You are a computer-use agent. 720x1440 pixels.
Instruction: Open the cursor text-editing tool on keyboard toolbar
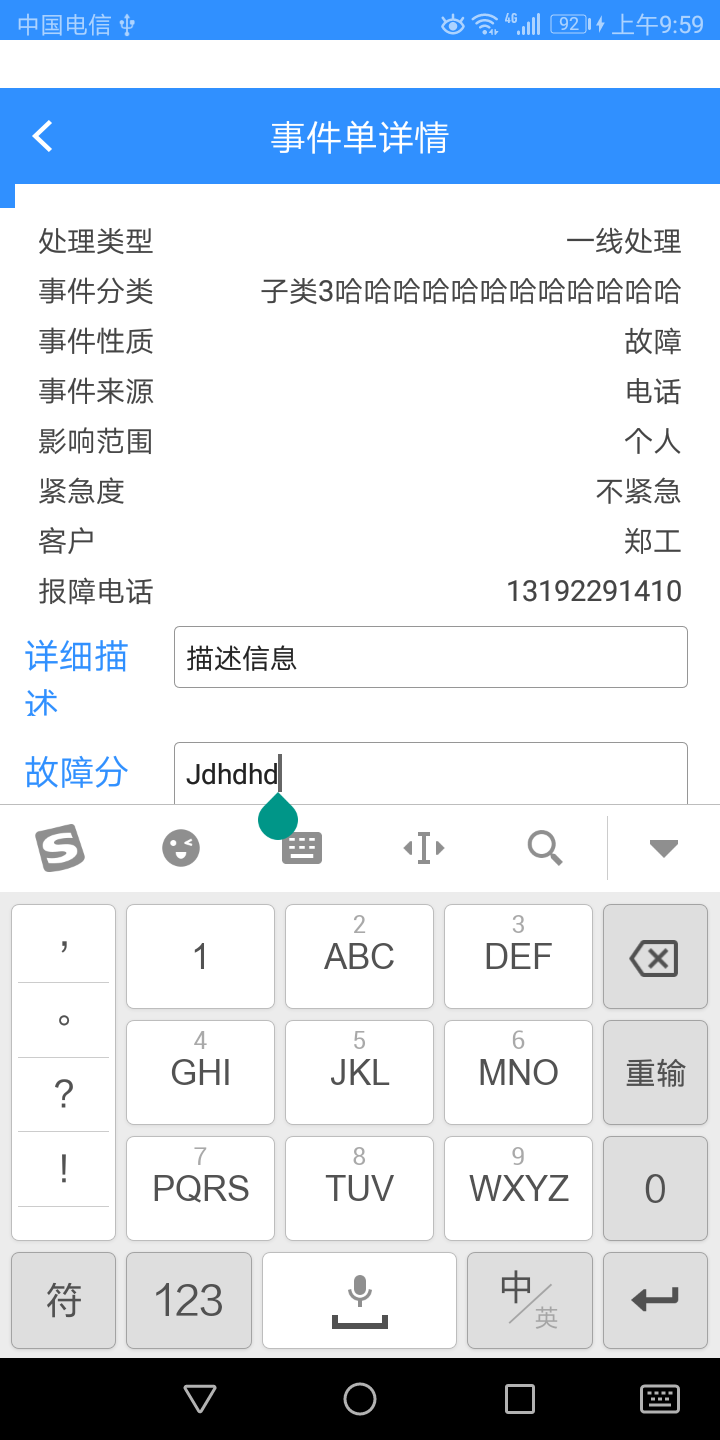[423, 847]
